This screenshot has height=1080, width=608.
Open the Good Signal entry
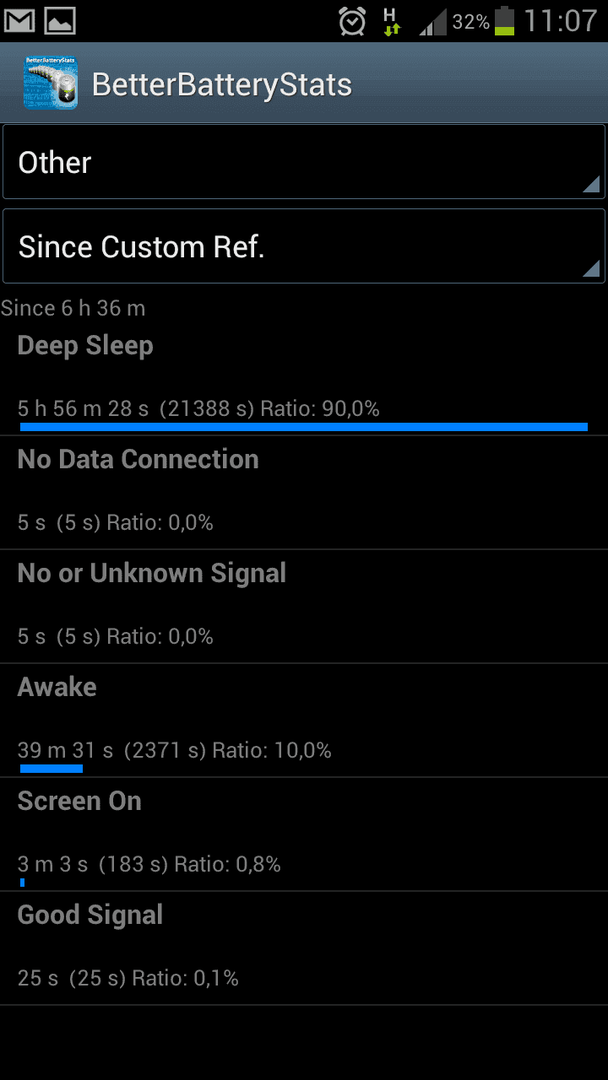304,948
